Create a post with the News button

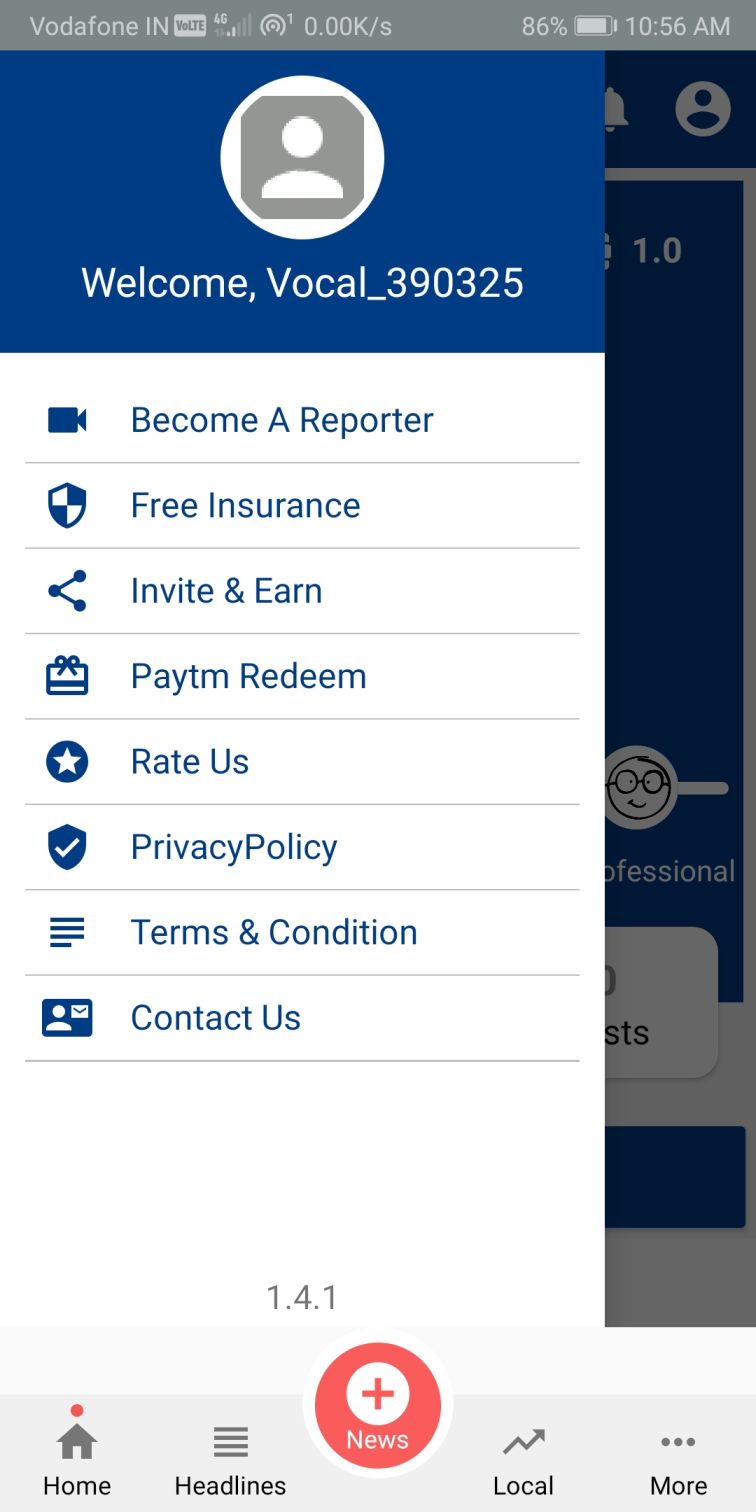[378, 1406]
